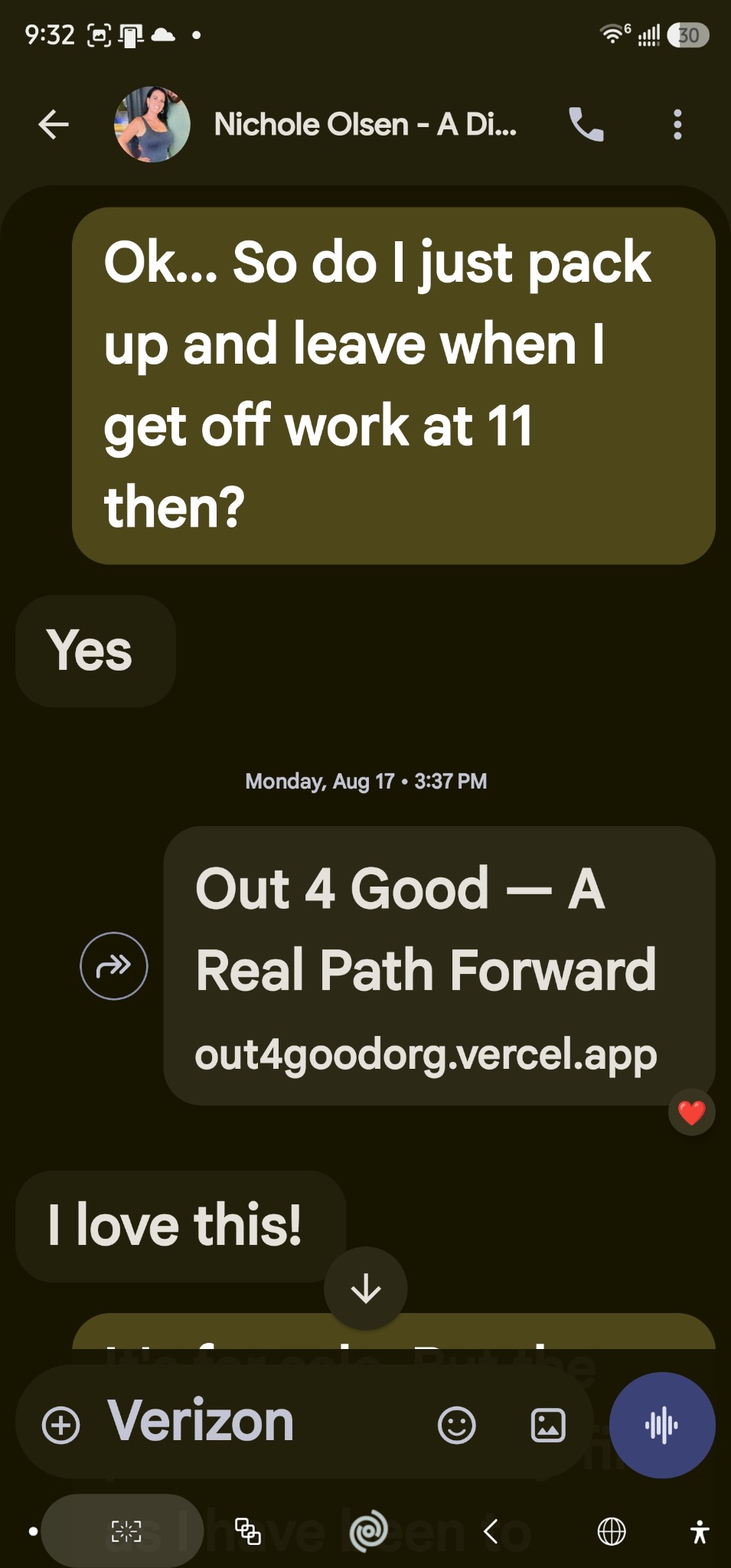731x1568 pixels.
Task: Attach a photo from the gallery
Action: [548, 1425]
